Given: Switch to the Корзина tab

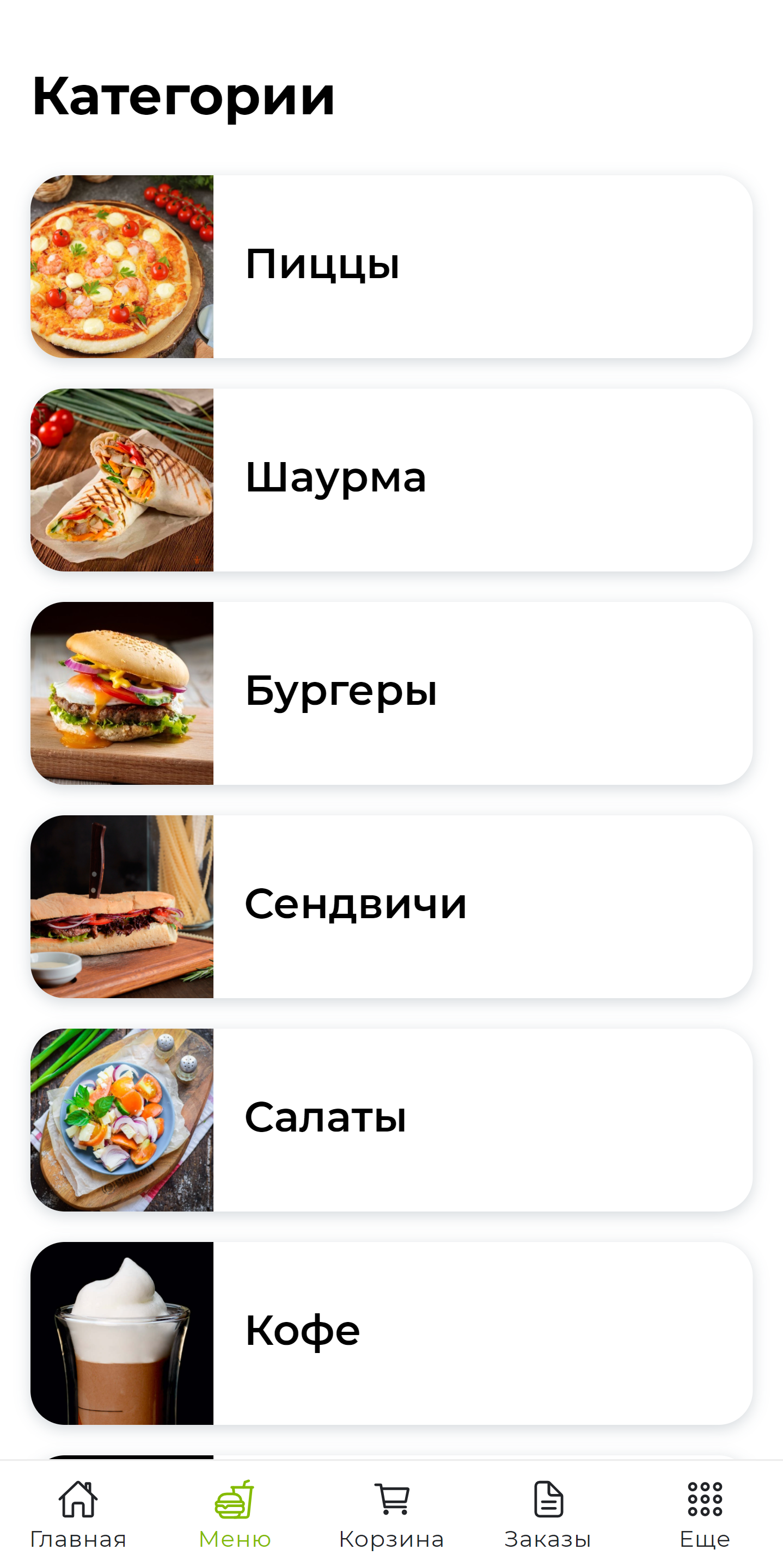Looking at the screenshot, I should click(392, 1539).
